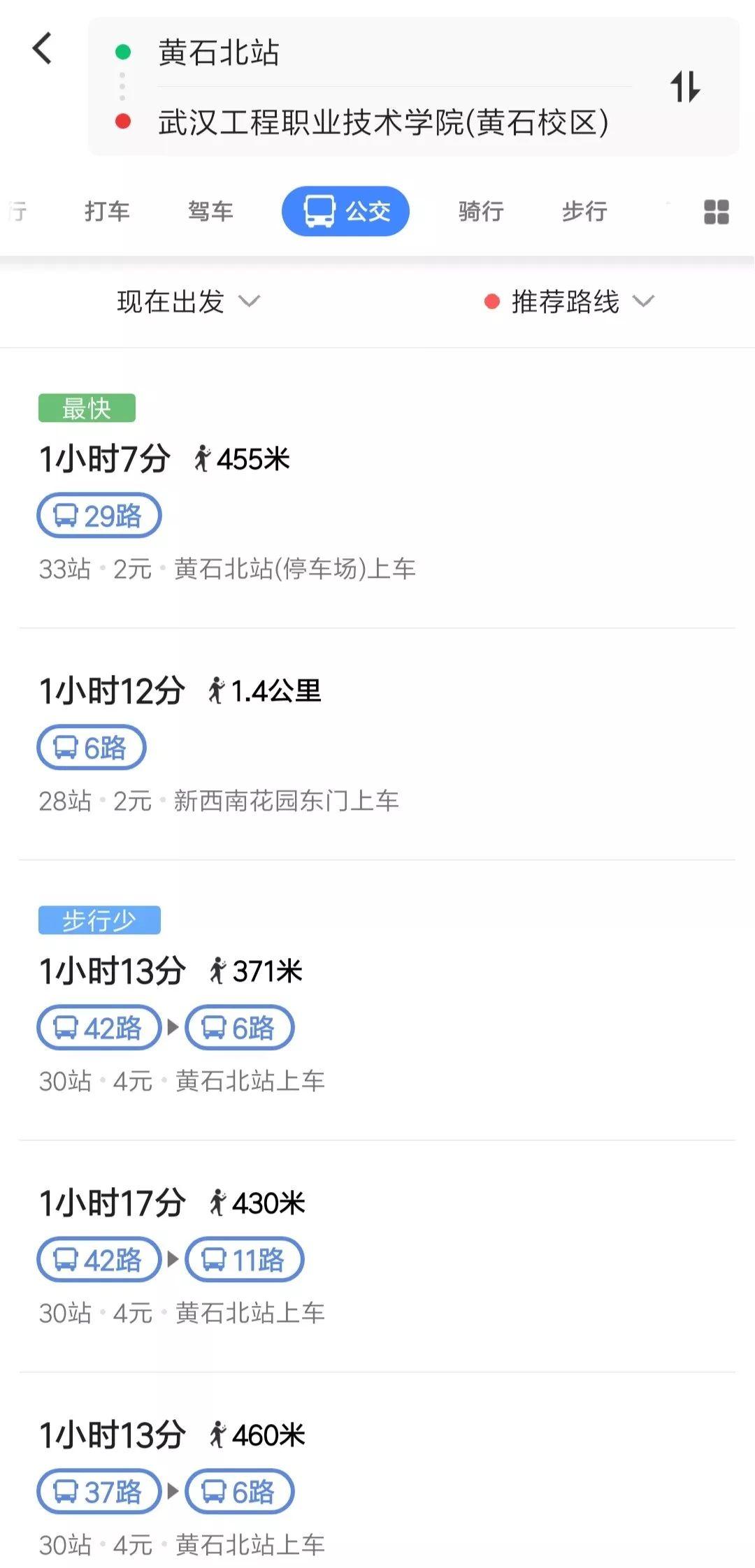Open the fastest route via 29路

(377, 488)
